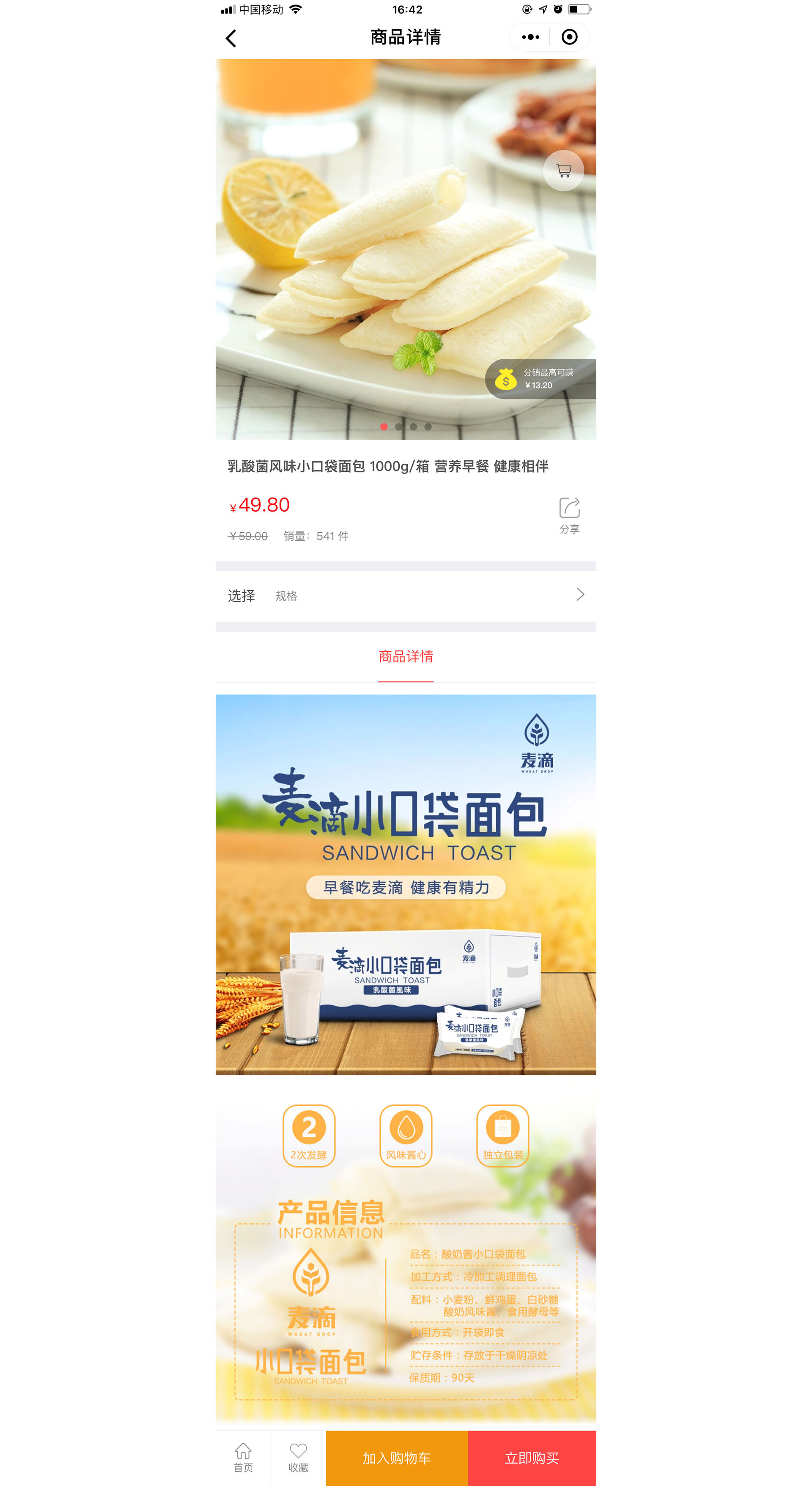Viewport: 812px width, 1486px height.
Task: Share this product via 分享
Action: (x=569, y=515)
